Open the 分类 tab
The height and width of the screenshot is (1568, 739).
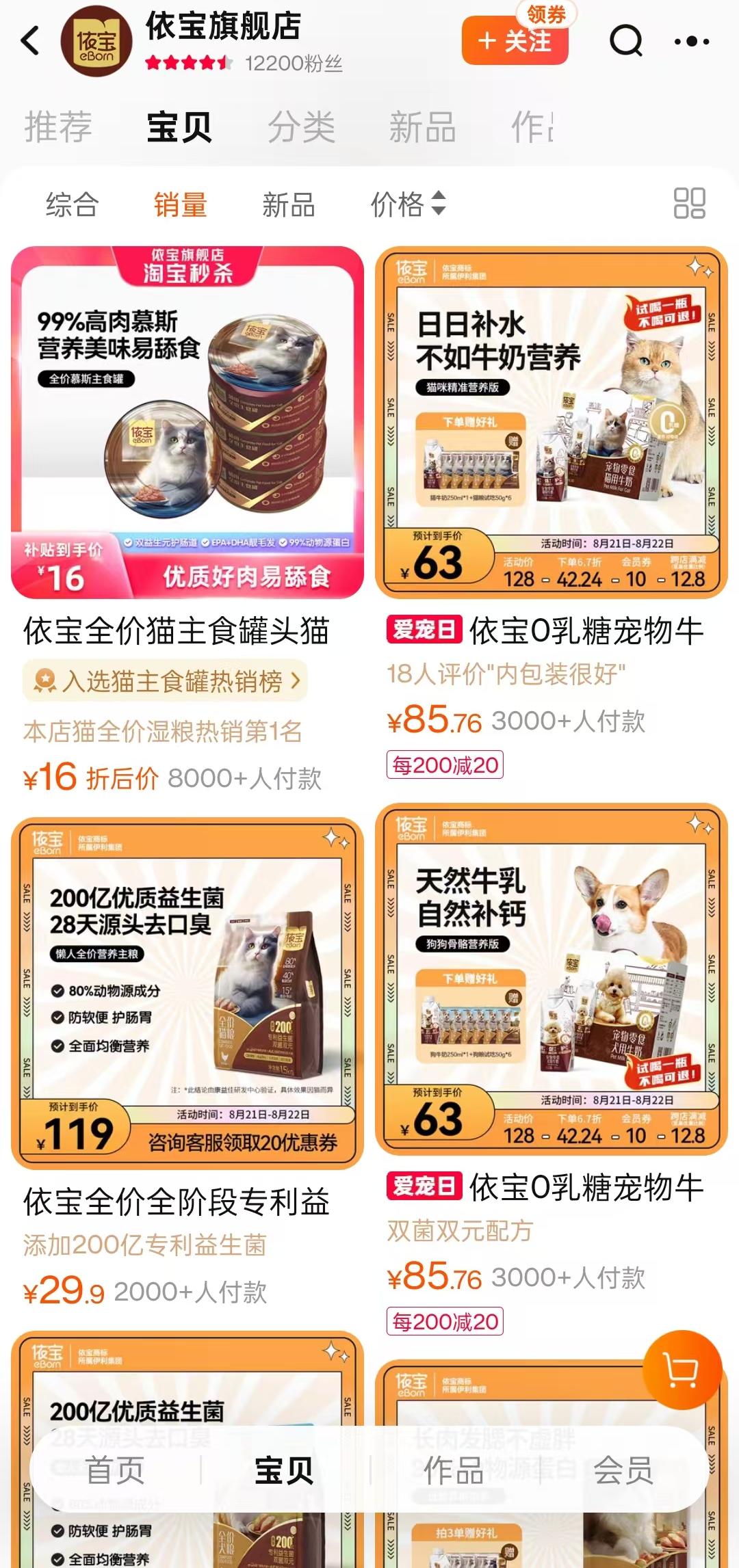[301, 127]
